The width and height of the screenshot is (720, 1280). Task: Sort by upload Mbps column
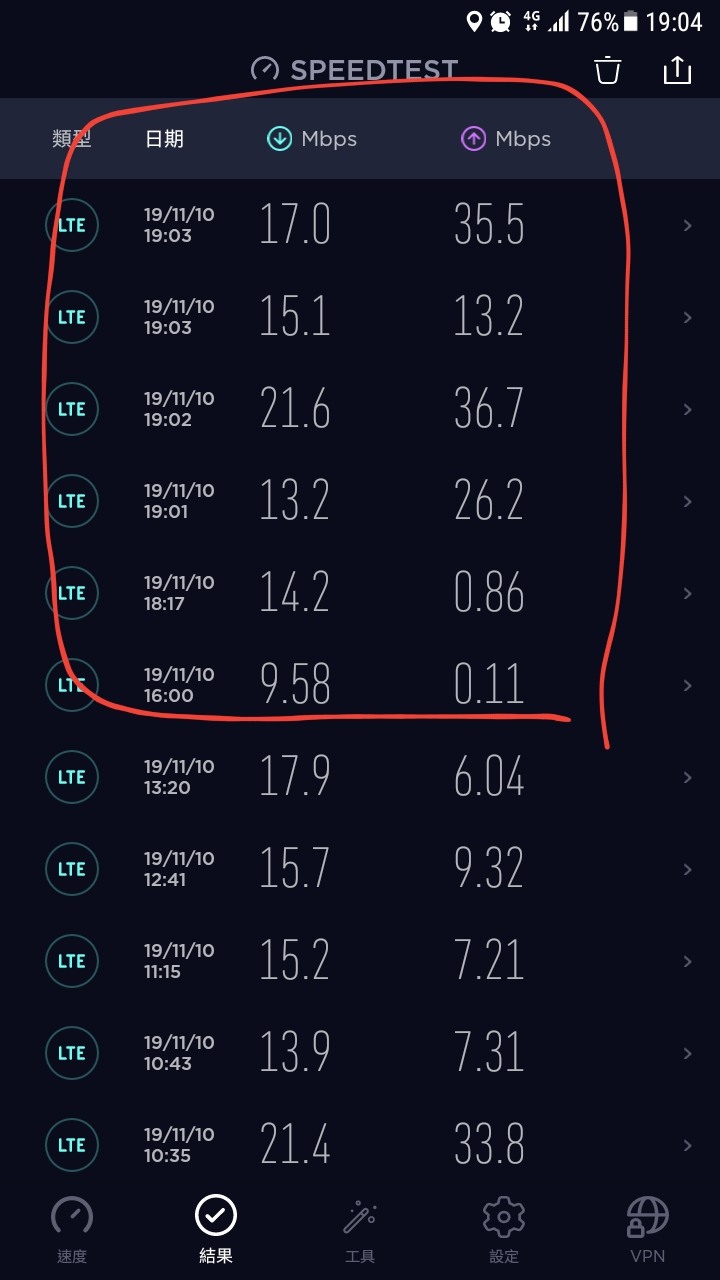[505, 139]
